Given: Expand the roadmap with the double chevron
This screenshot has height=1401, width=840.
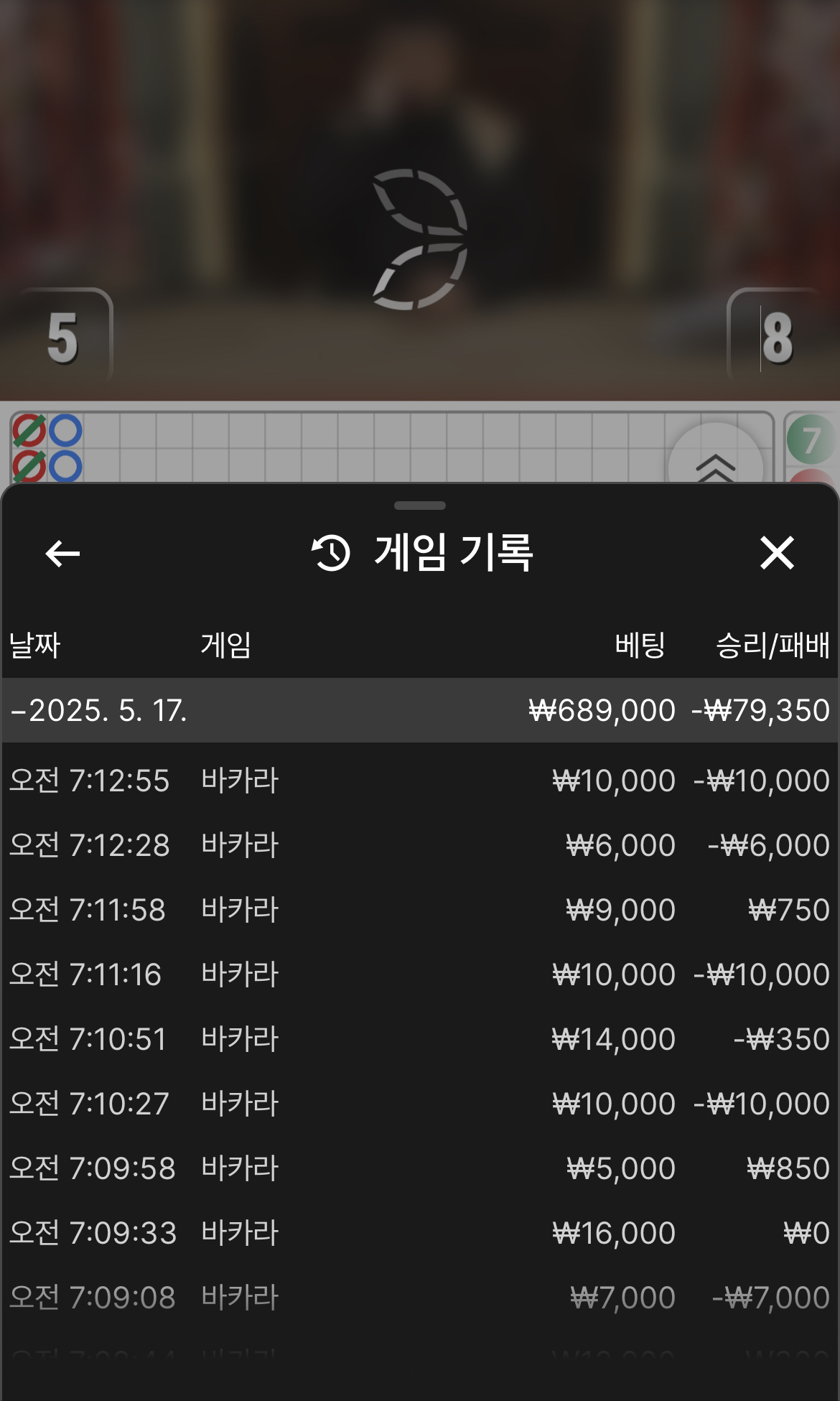Looking at the screenshot, I should (x=715, y=465).
